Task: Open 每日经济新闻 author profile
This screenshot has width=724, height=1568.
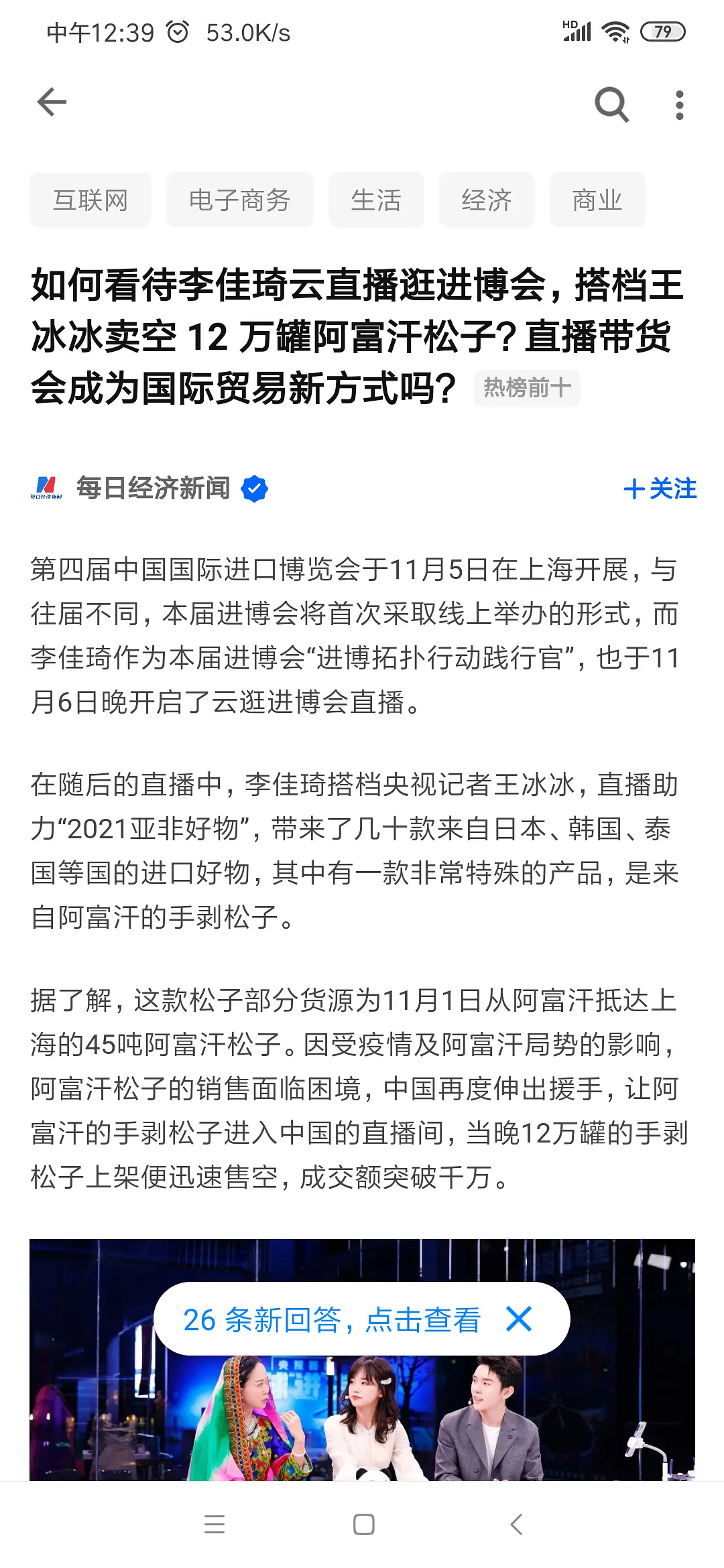Action: coord(153,488)
